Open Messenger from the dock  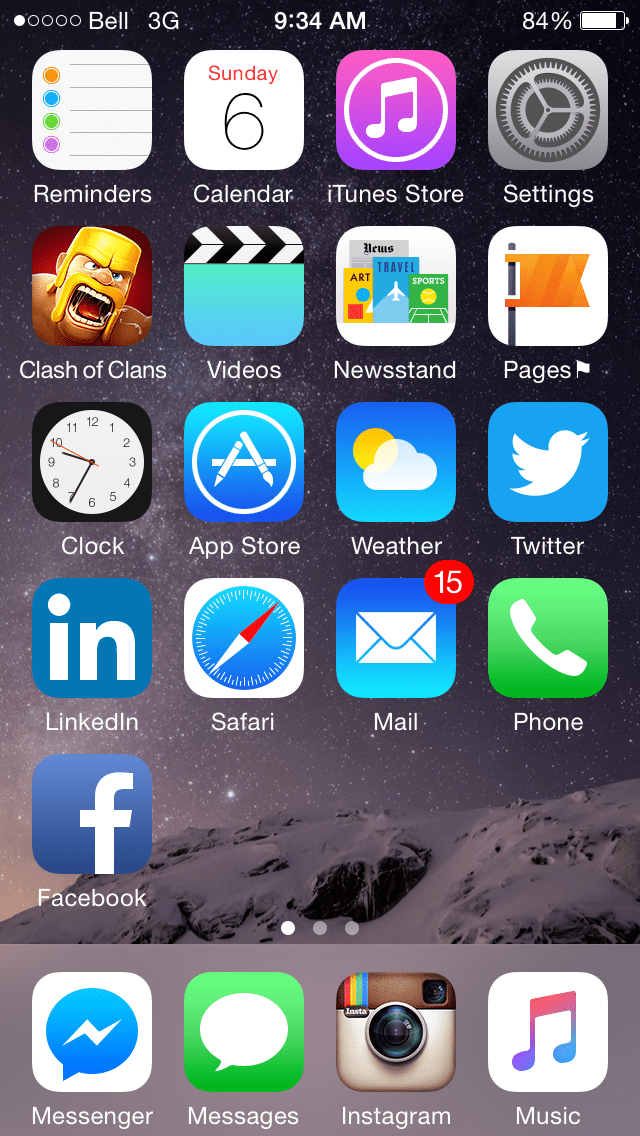(x=92, y=1032)
